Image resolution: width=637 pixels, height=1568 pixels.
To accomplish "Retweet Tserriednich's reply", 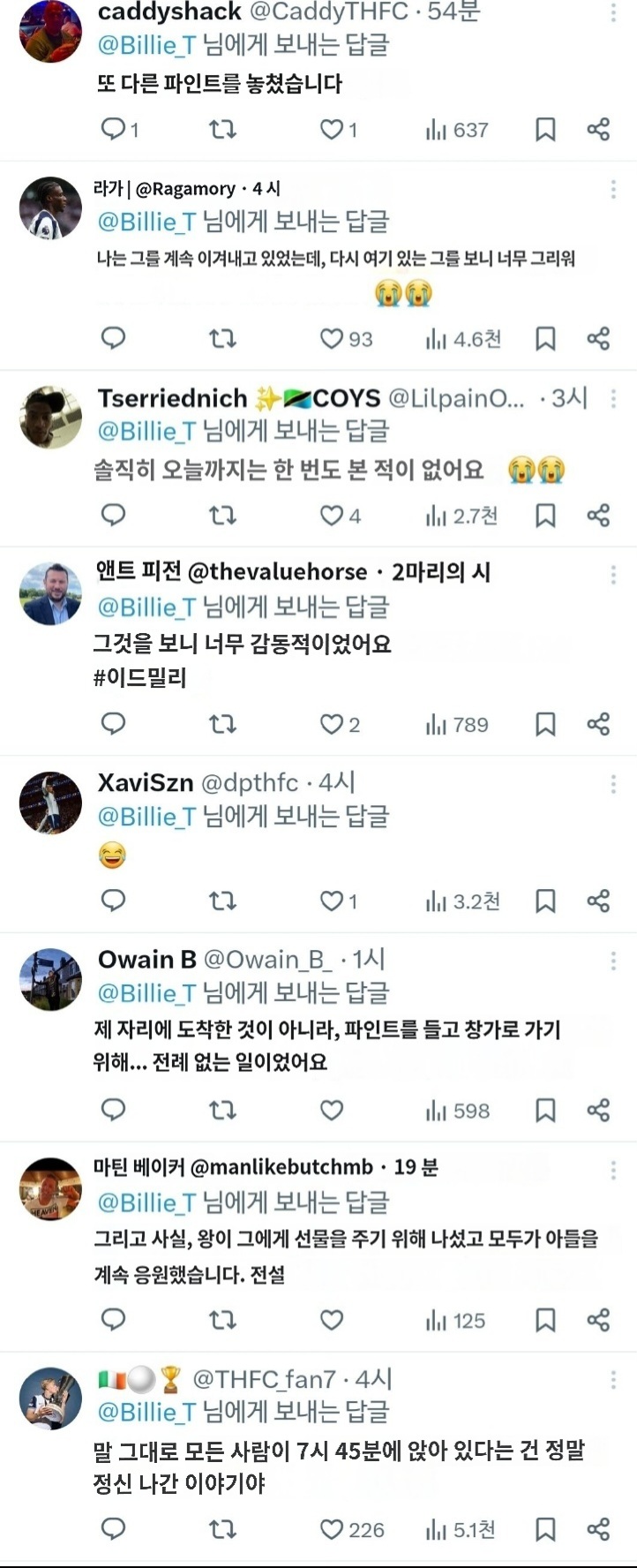I will tap(222, 516).
